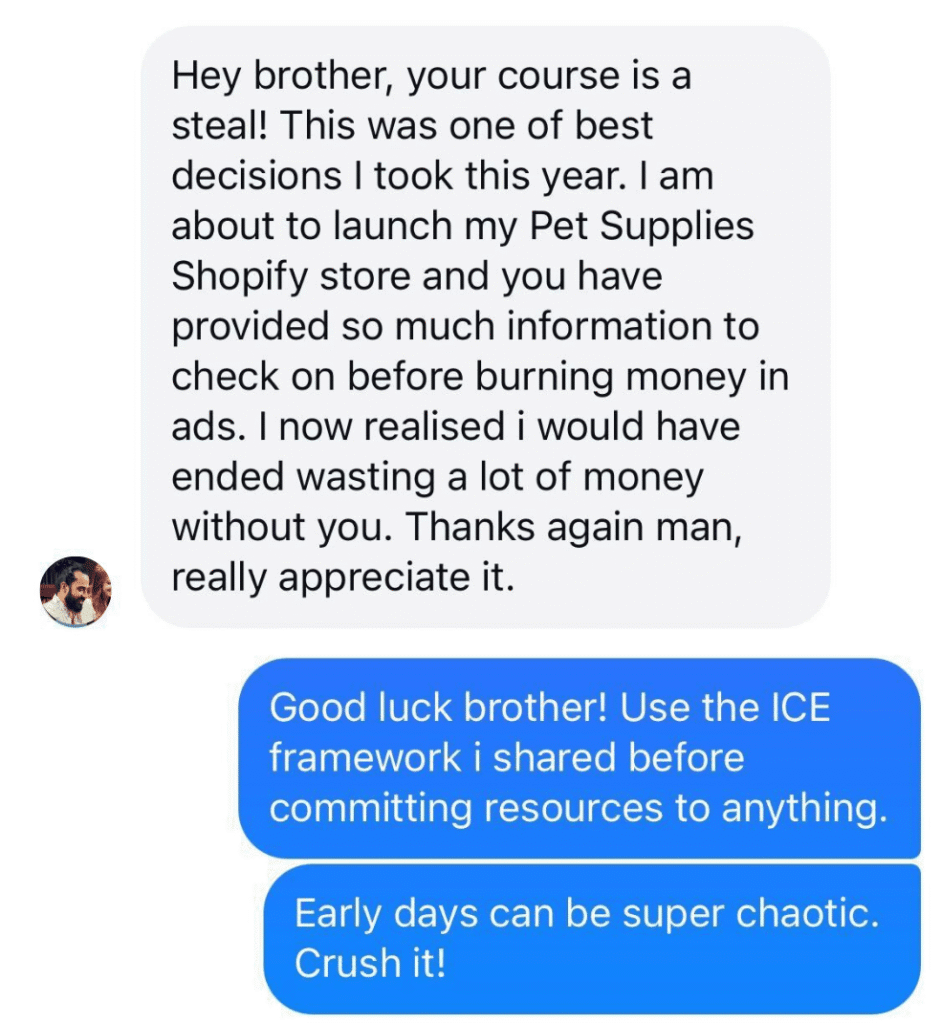This screenshot has width=941, height=1024.
Task: Open the sender's profile picture avatar
Action: (75, 591)
